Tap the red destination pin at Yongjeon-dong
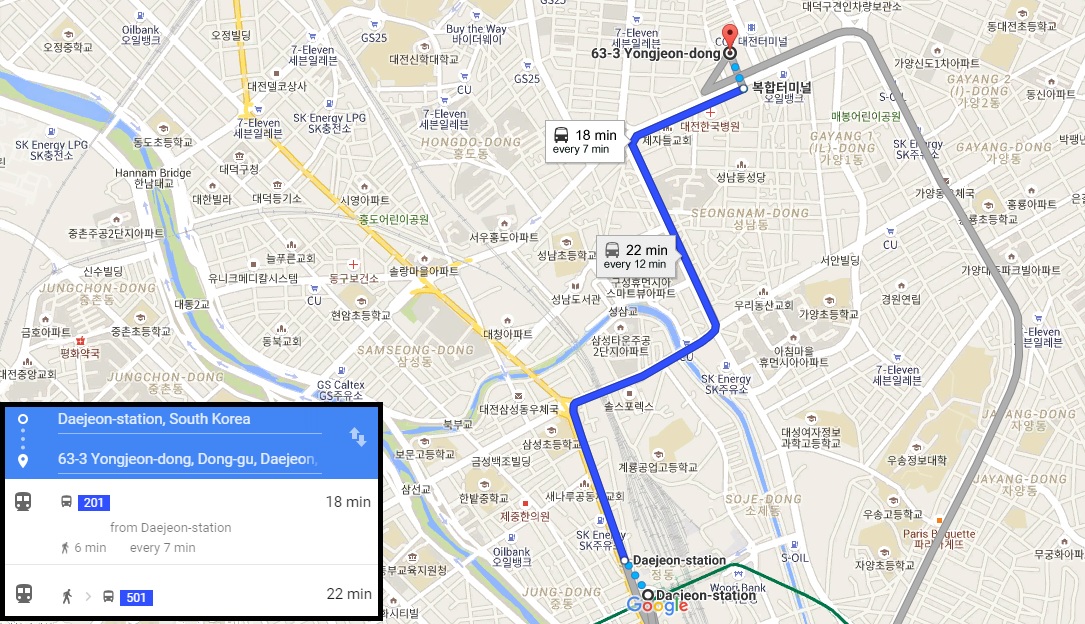 point(730,34)
